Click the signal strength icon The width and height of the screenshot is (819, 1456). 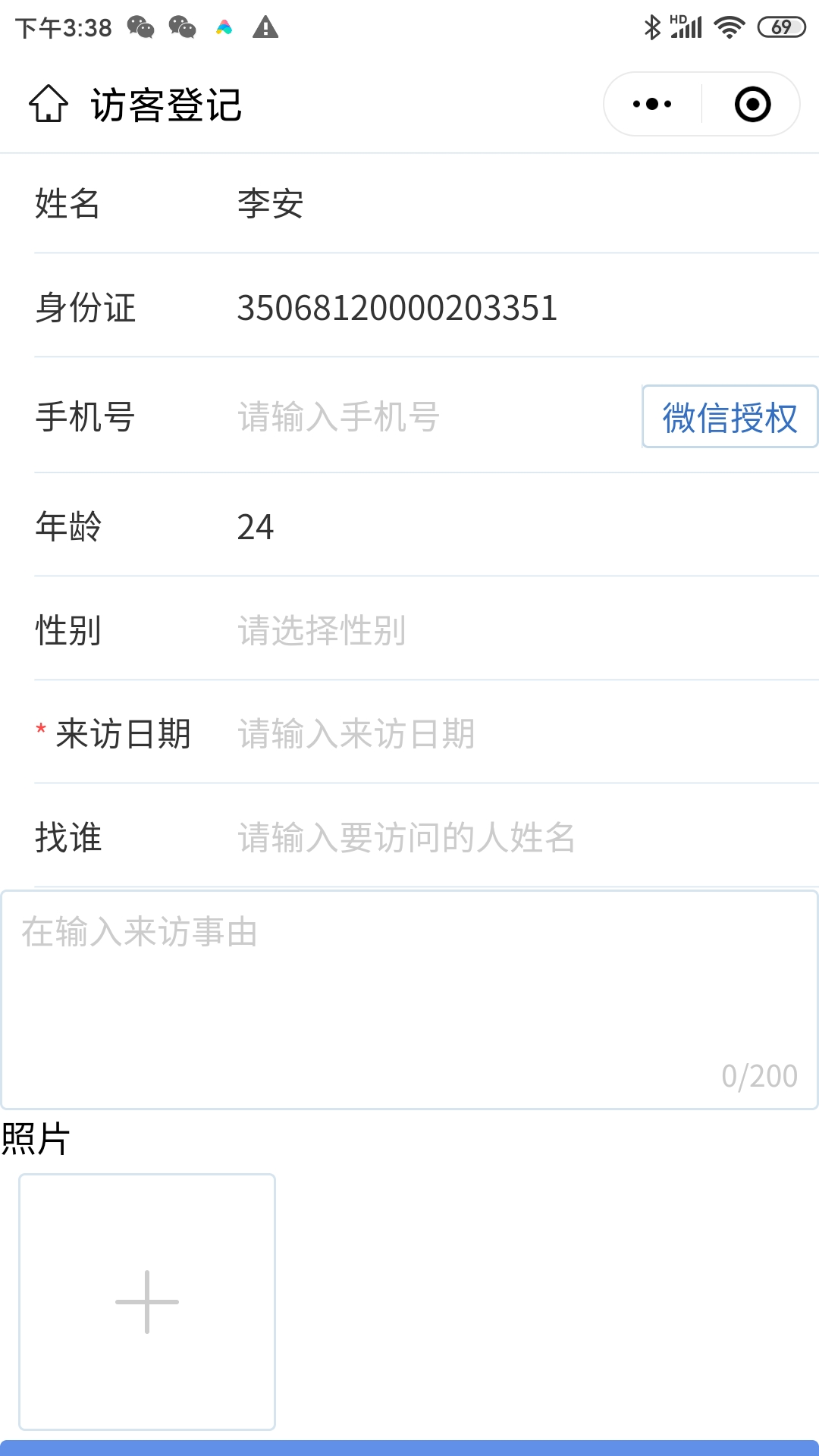click(x=688, y=27)
